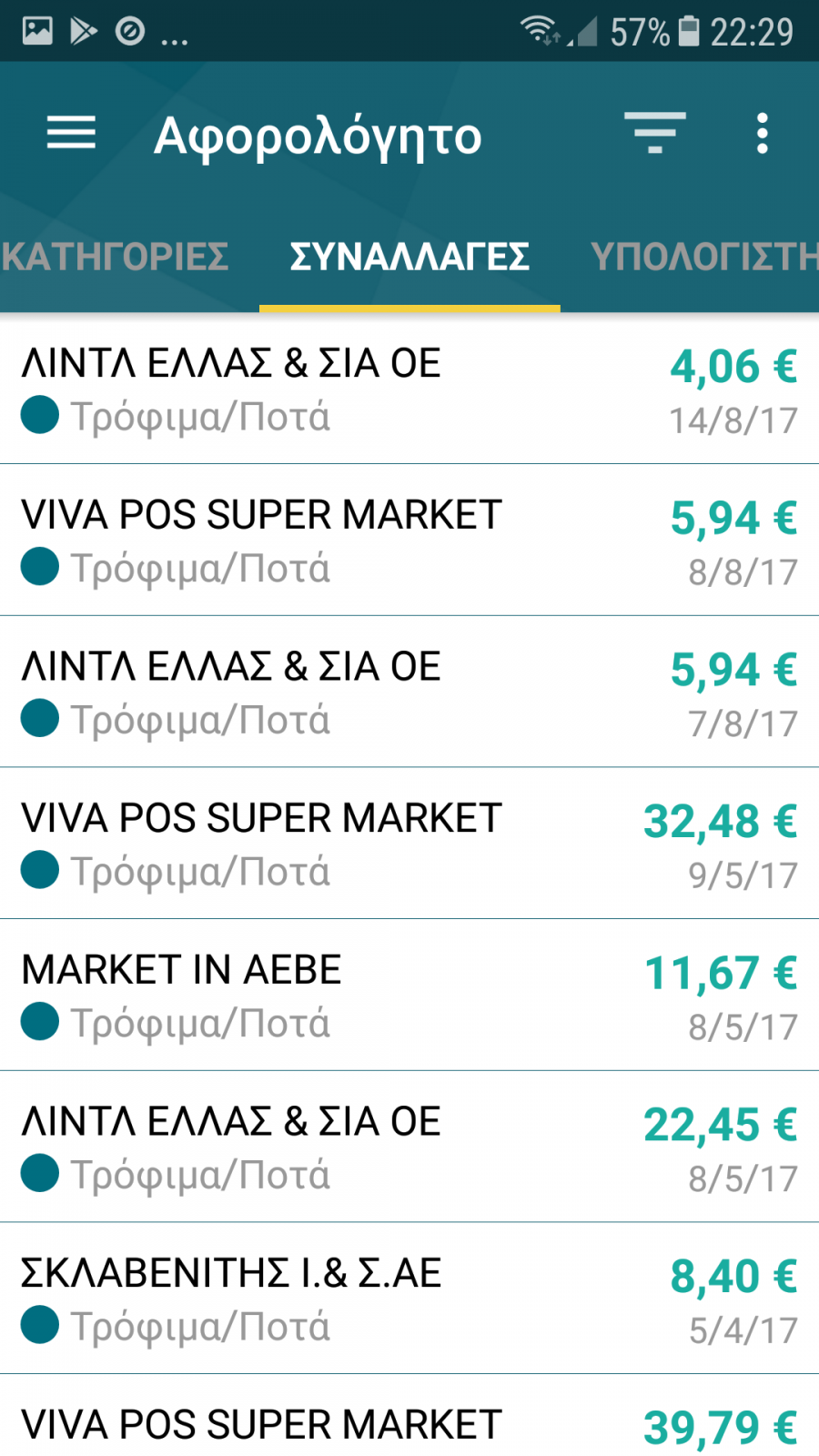Open the 32,48 € VIVA POS transaction
The image size is (819, 1456).
click(x=409, y=844)
